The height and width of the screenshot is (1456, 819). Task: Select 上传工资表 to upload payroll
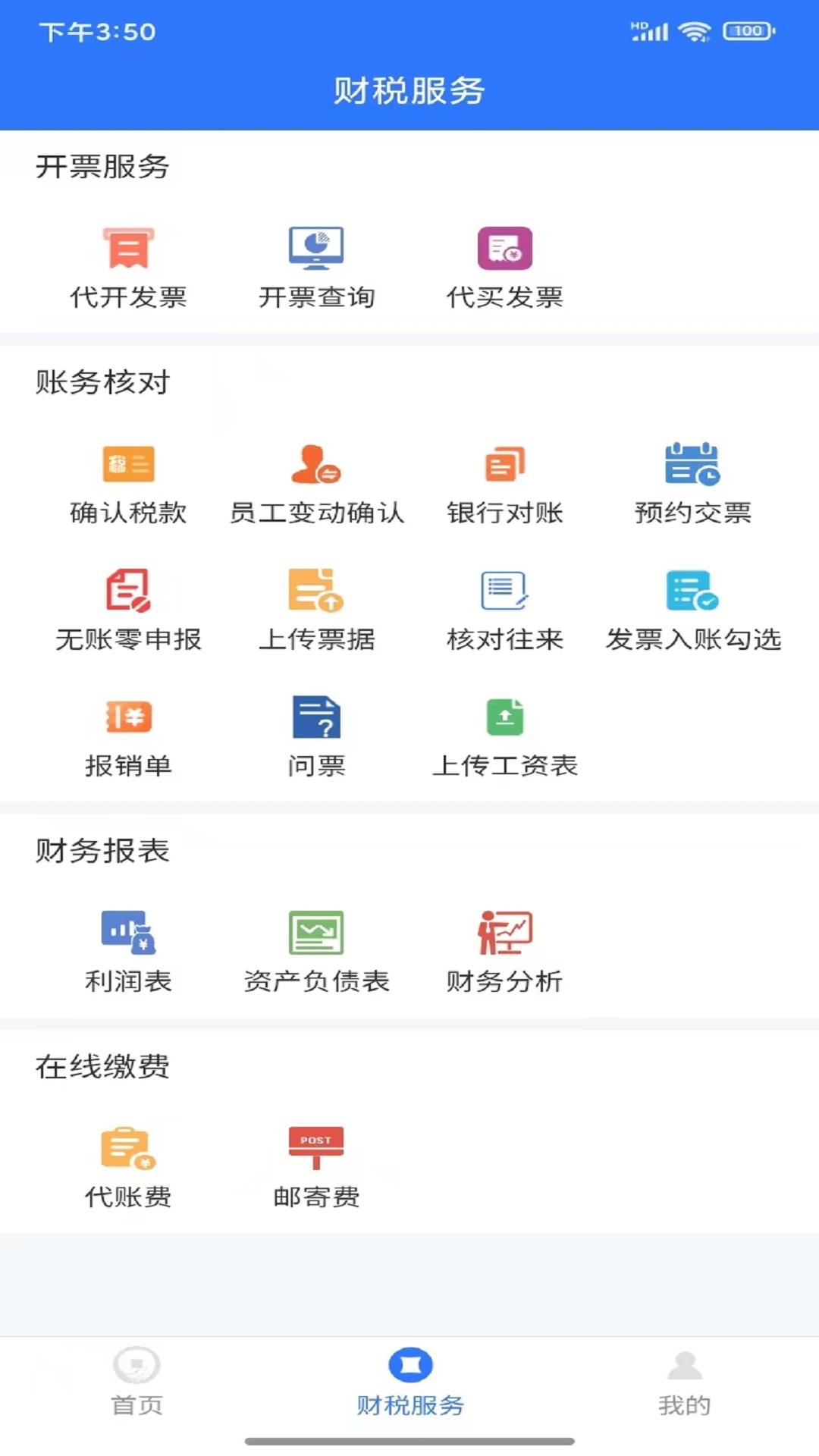(x=504, y=736)
